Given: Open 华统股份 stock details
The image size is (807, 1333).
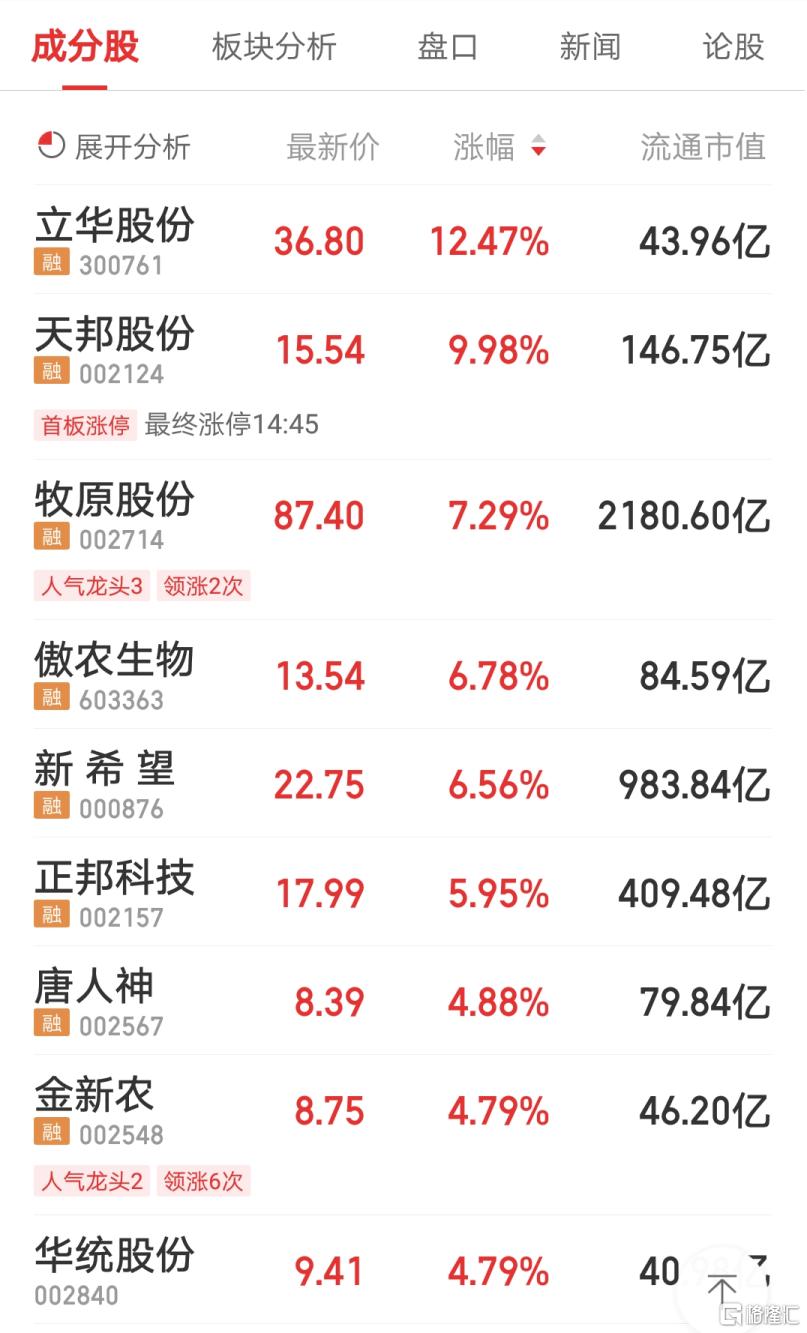Looking at the screenshot, I should click(403, 1271).
